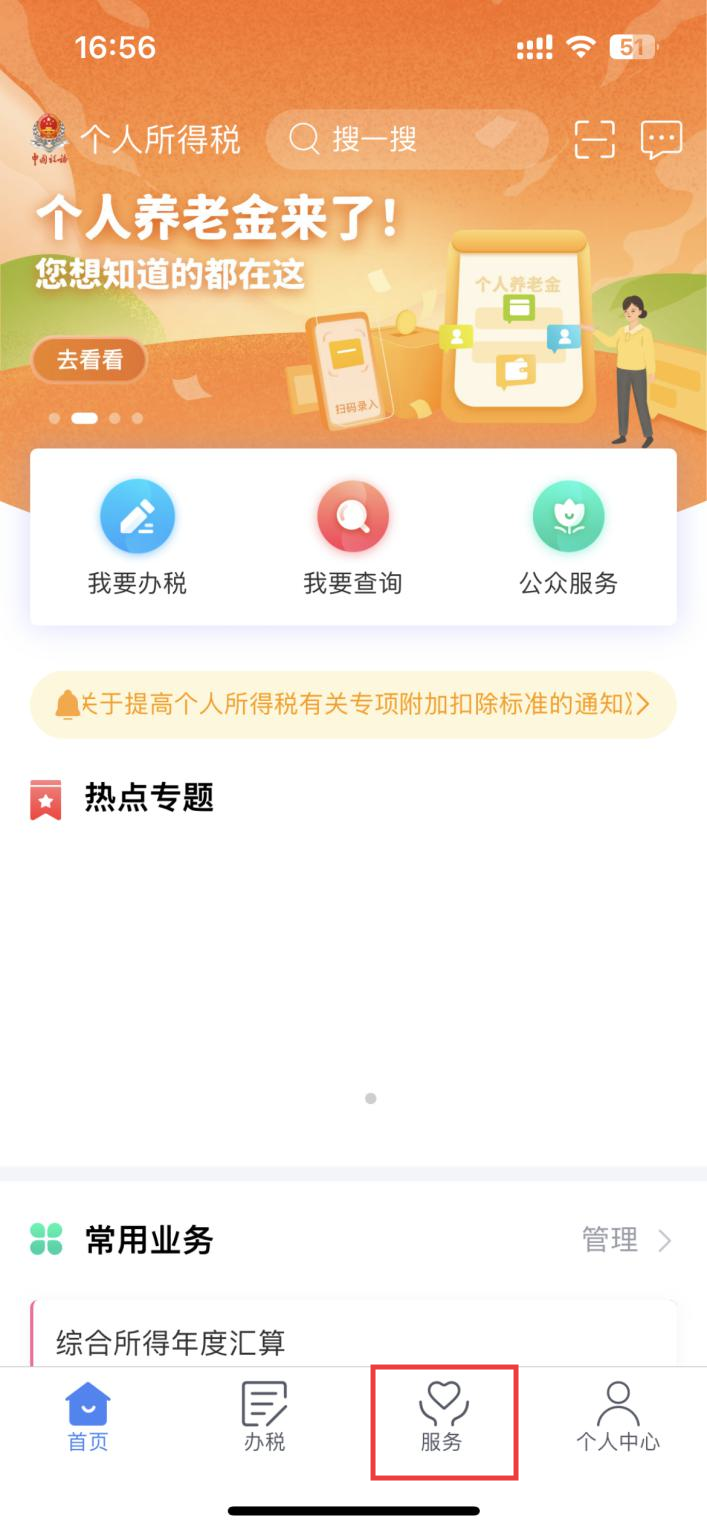Open the 个人养老金来了 banner
Image resolution: width=707 pixels, height=1530 pixels.
pos(353,300)
